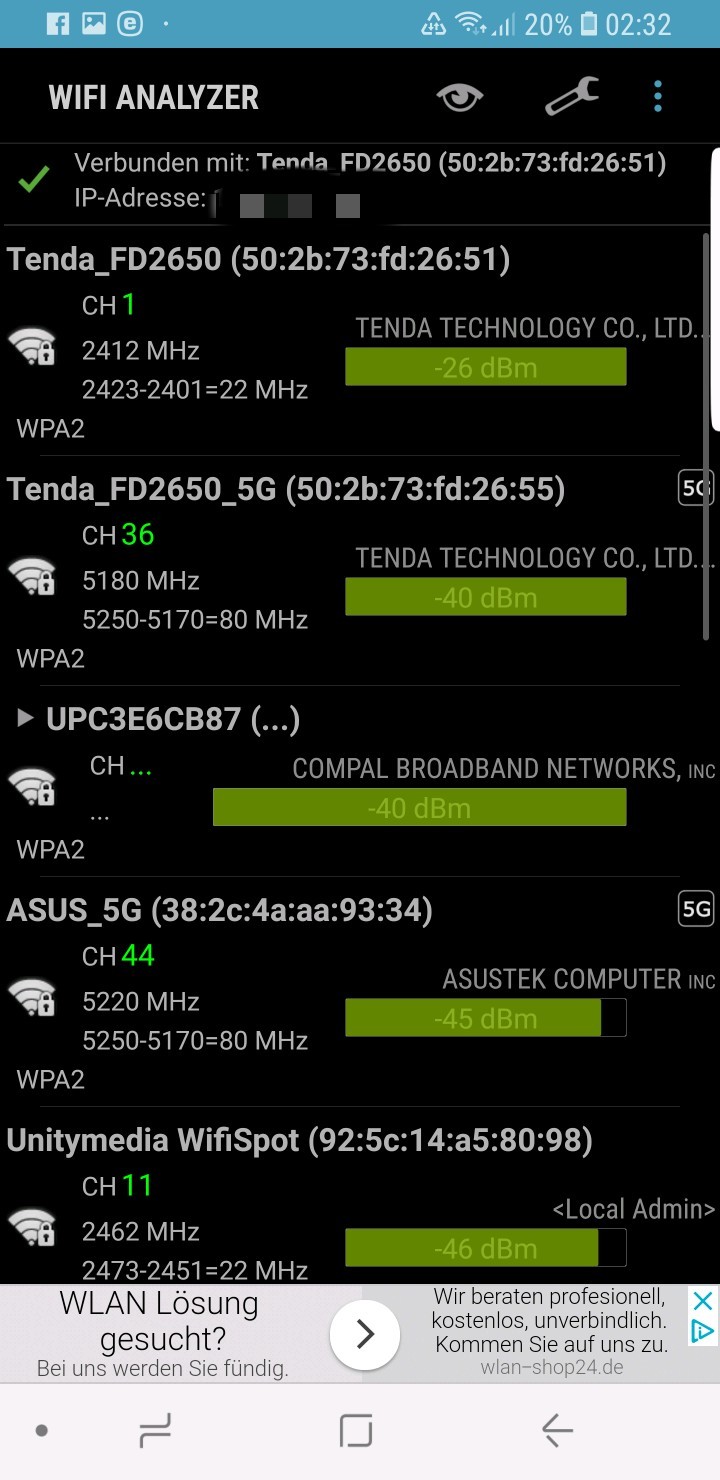720x1480 pixels.
Task: Open the wrench settings icon
Action: pos(572,96)
